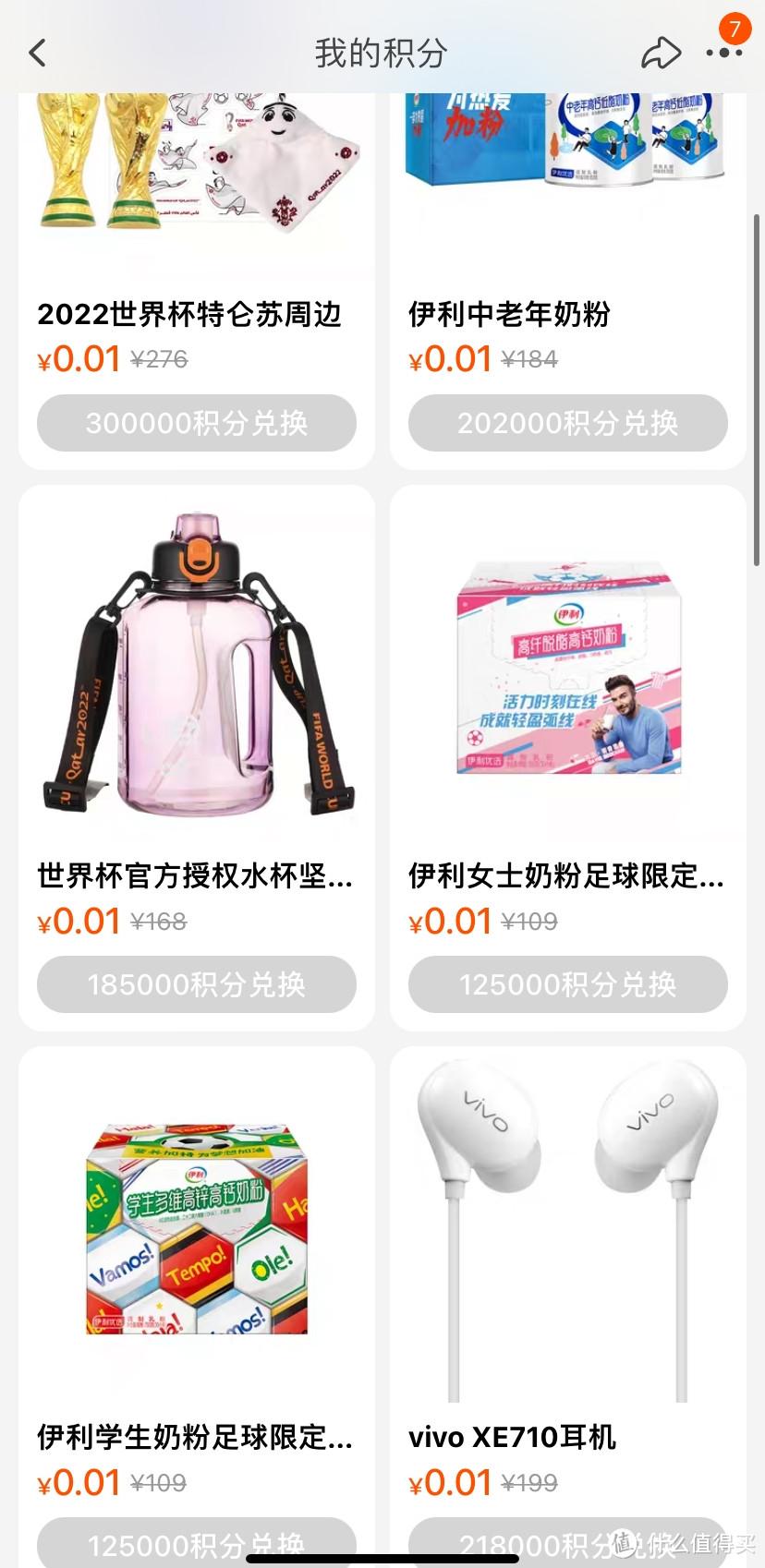
Task: Open the share icon at top right
Action: (x=662, y=53)
